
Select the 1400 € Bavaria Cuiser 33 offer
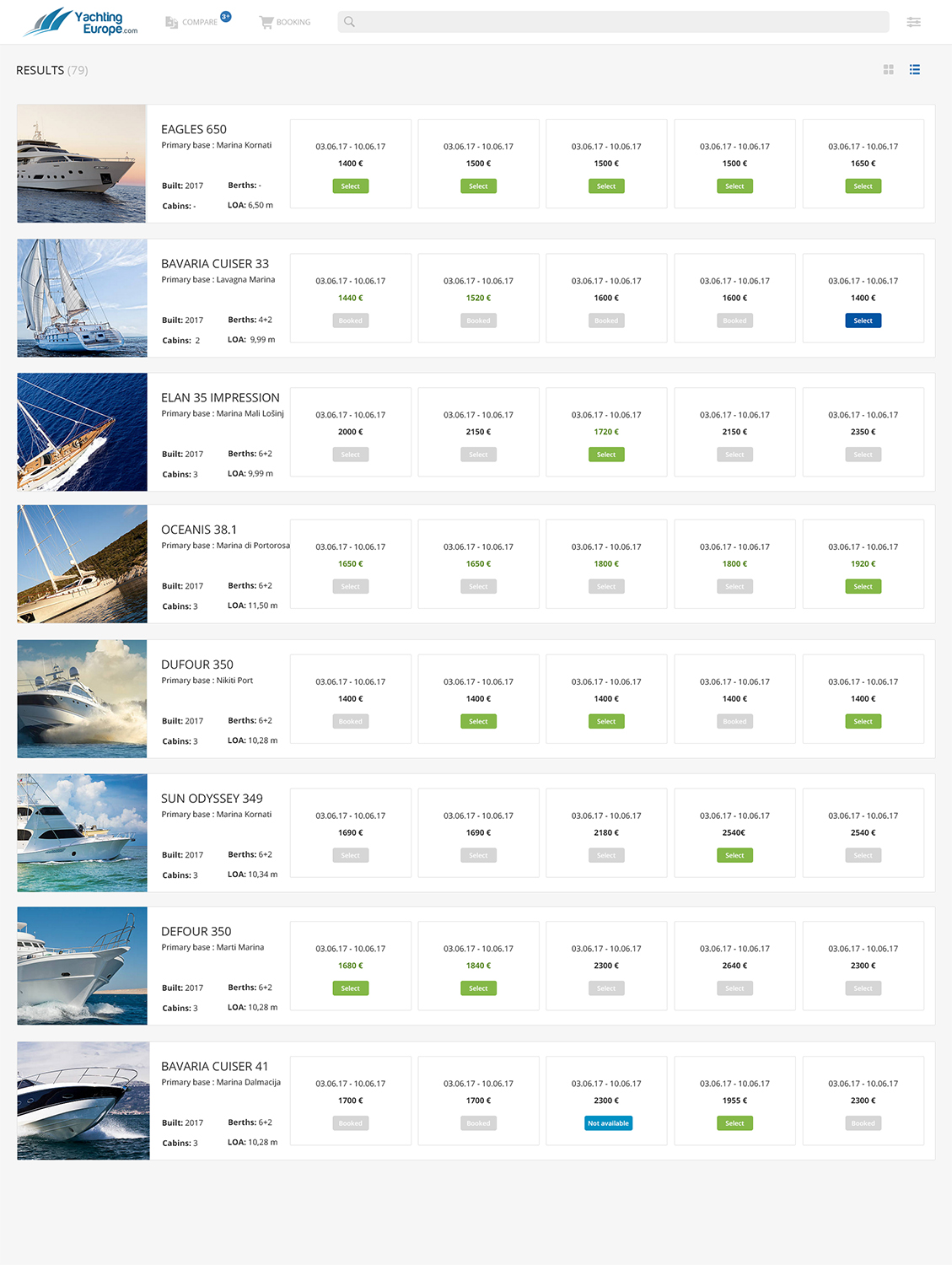coord(863,320)
